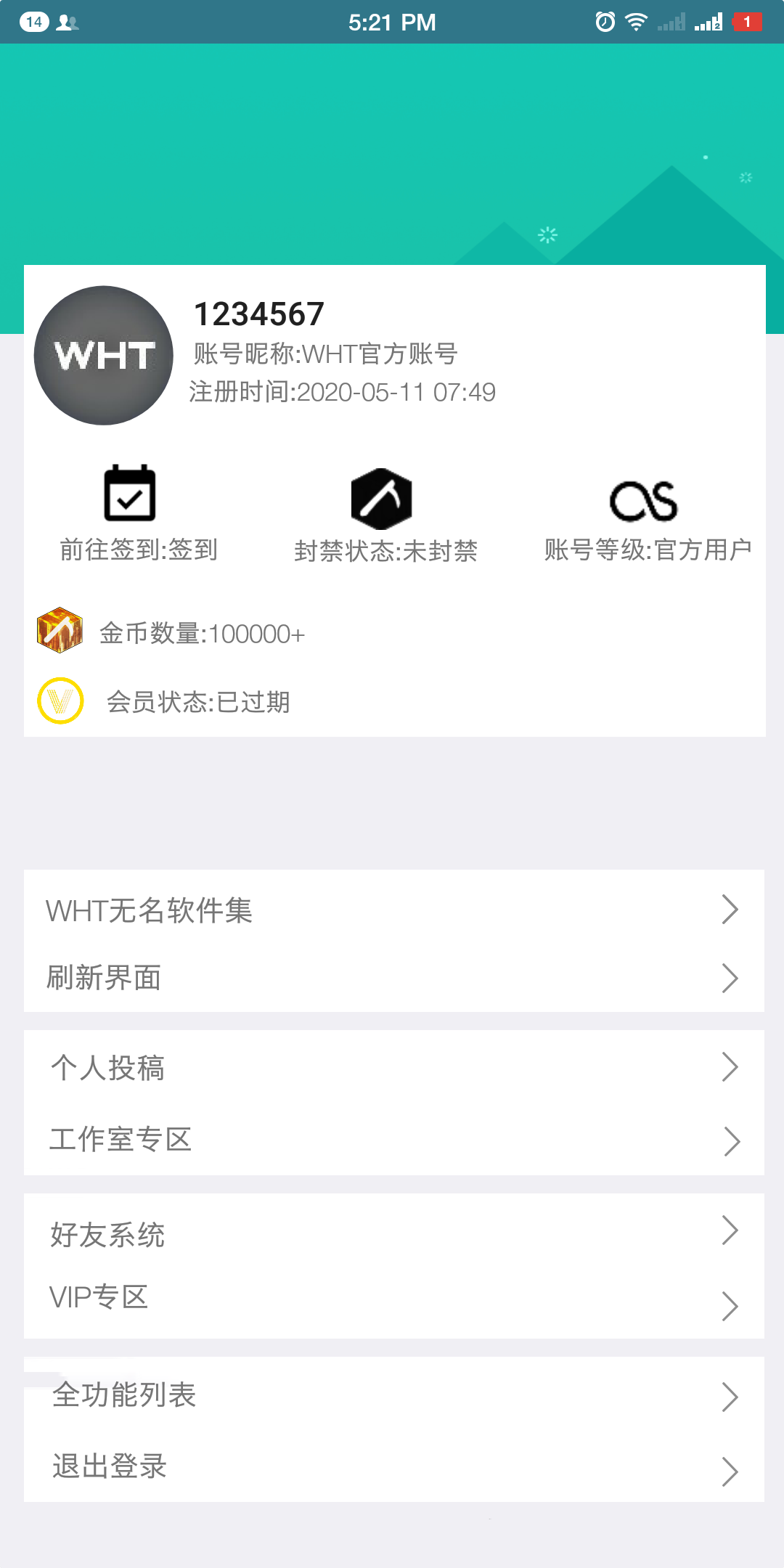Click the Wi-Fi icon in status bar

[x=635, y=20]
